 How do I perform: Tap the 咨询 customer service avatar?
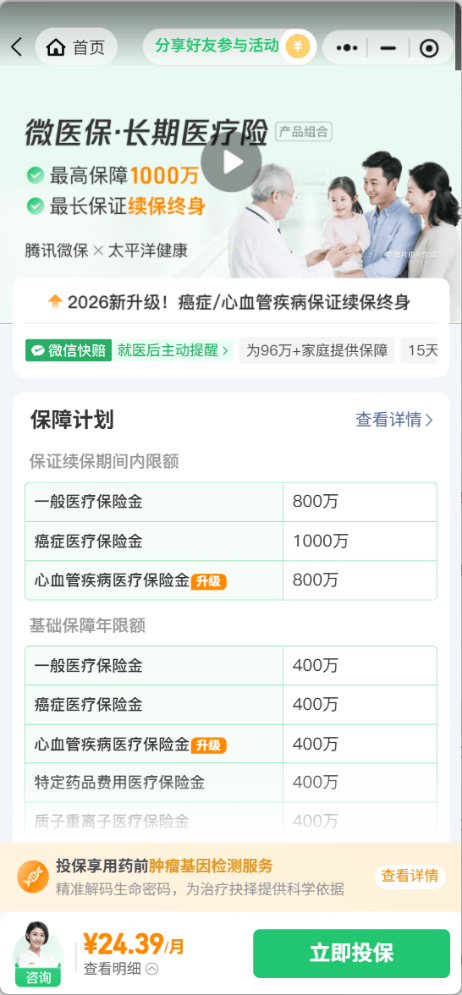37,953
